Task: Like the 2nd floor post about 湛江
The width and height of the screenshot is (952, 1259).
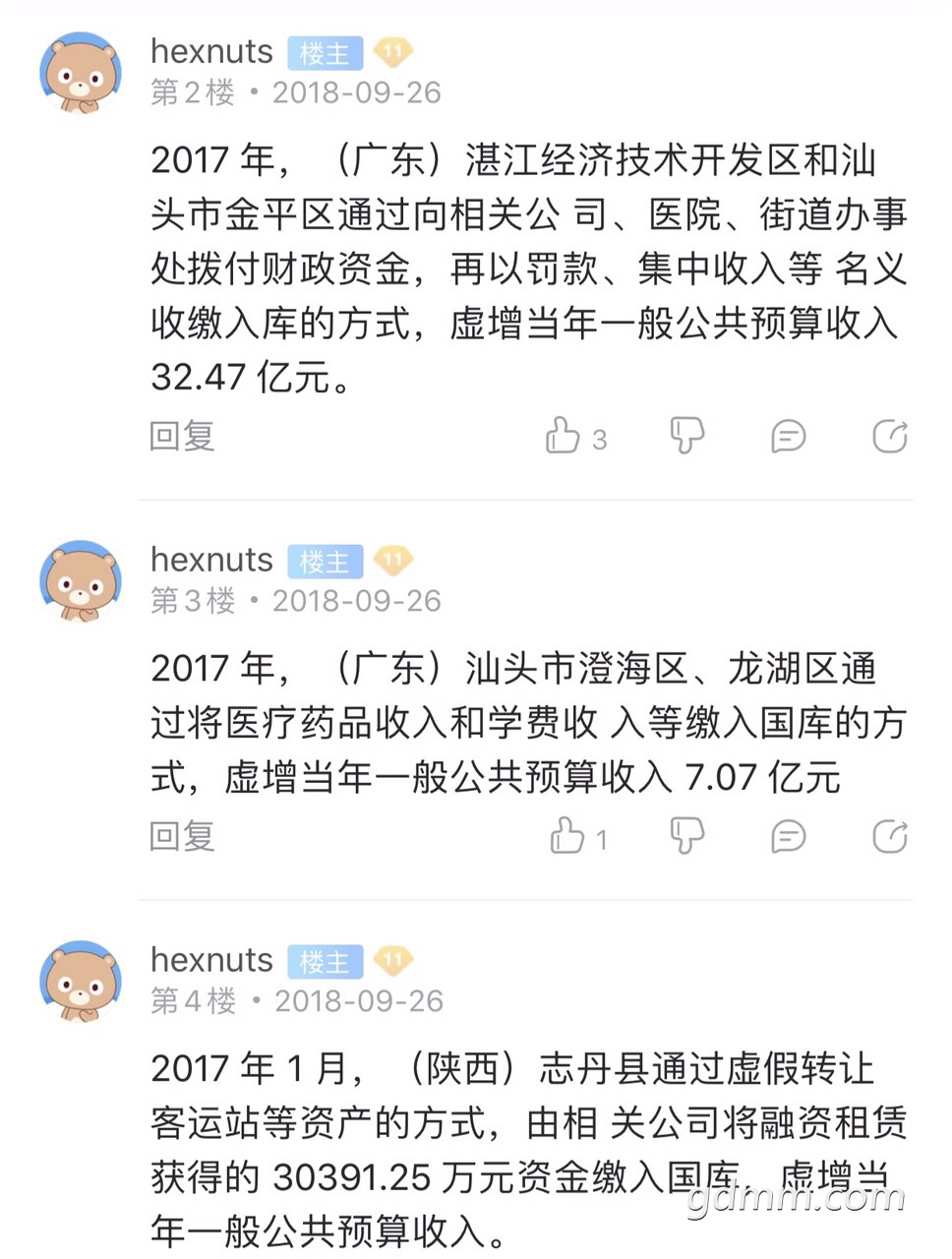Action: coord(564,436)
